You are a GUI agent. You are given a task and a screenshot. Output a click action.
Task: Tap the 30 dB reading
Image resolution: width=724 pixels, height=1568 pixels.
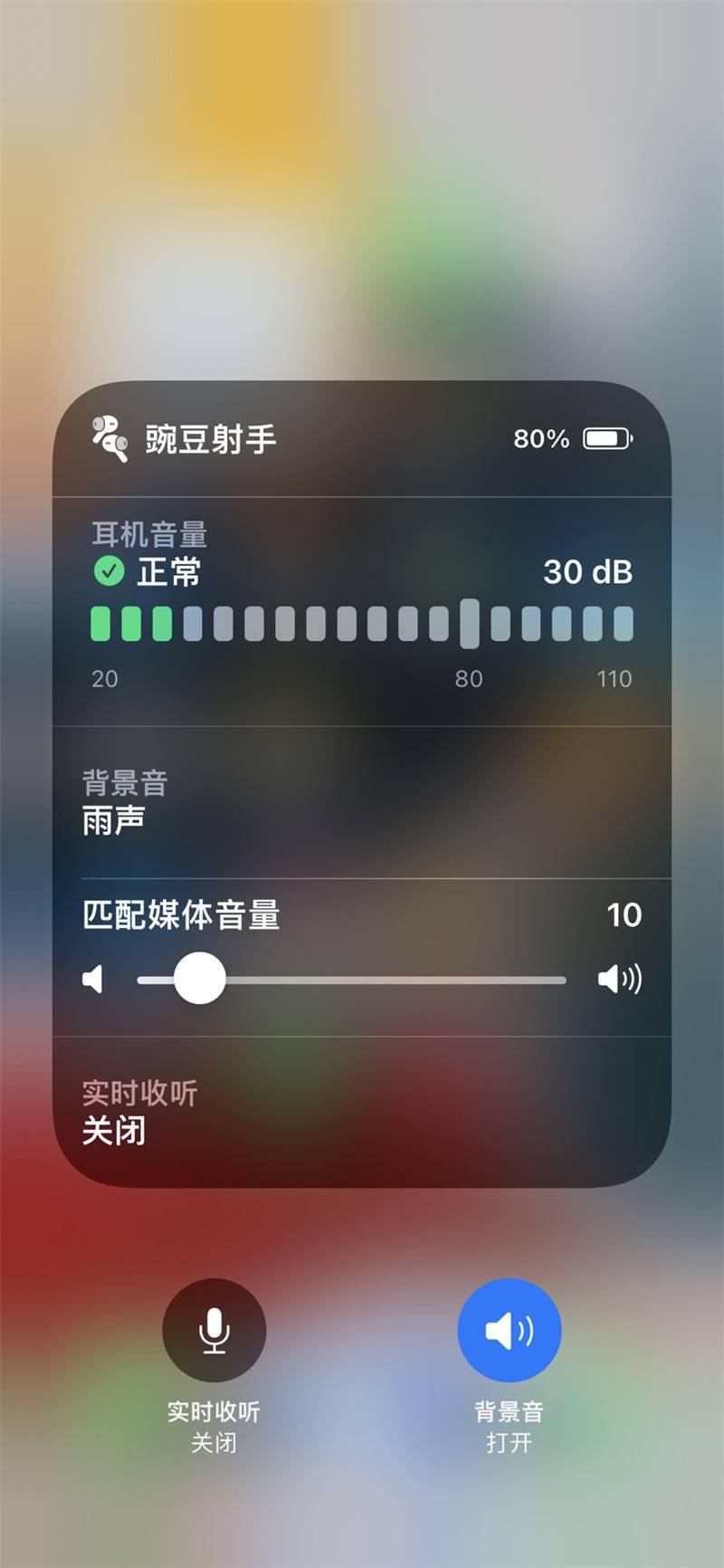(x=588, y=572)
